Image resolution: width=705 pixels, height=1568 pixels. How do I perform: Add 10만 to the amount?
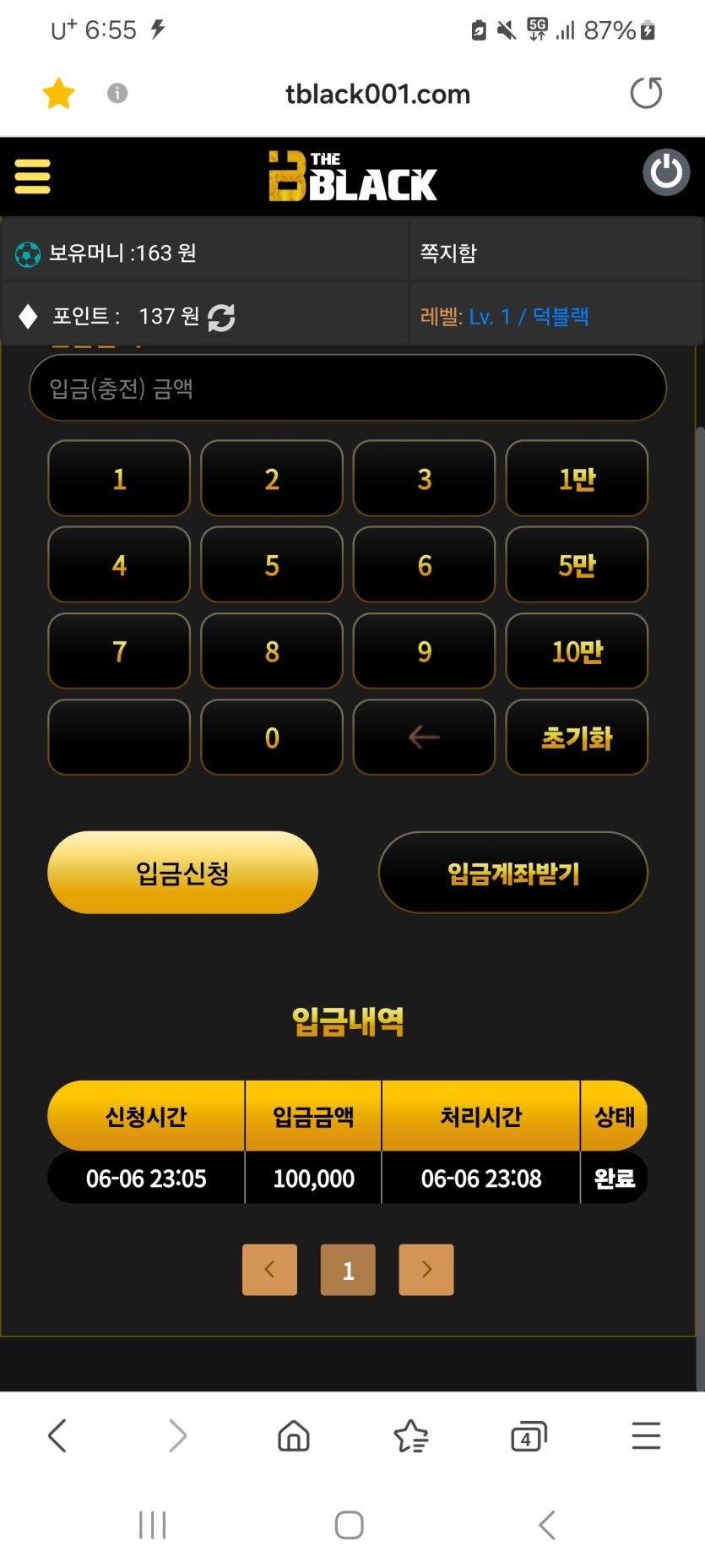click(577, 651)
